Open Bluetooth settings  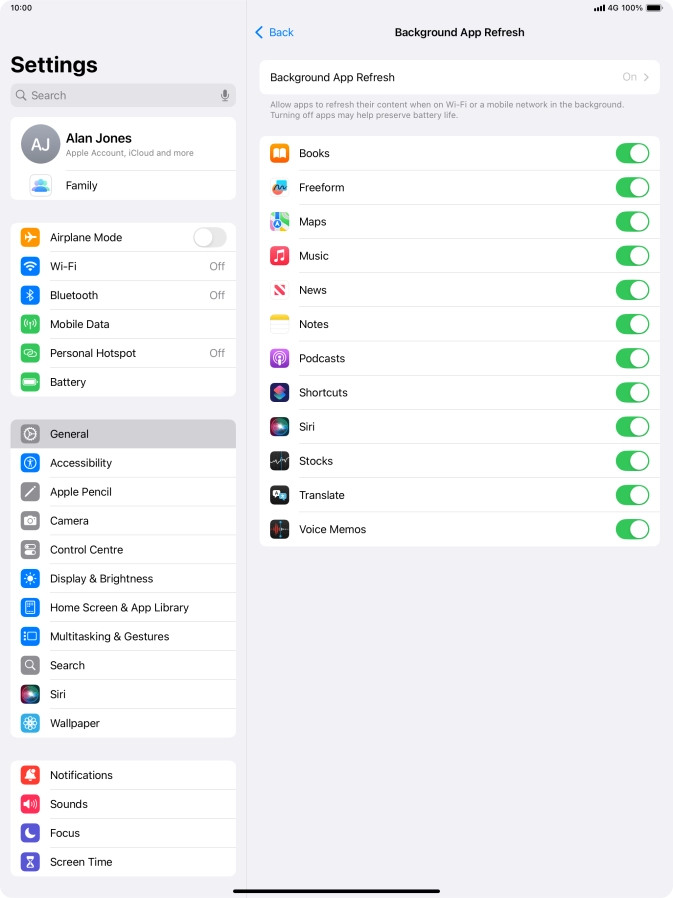coord(123,295)
